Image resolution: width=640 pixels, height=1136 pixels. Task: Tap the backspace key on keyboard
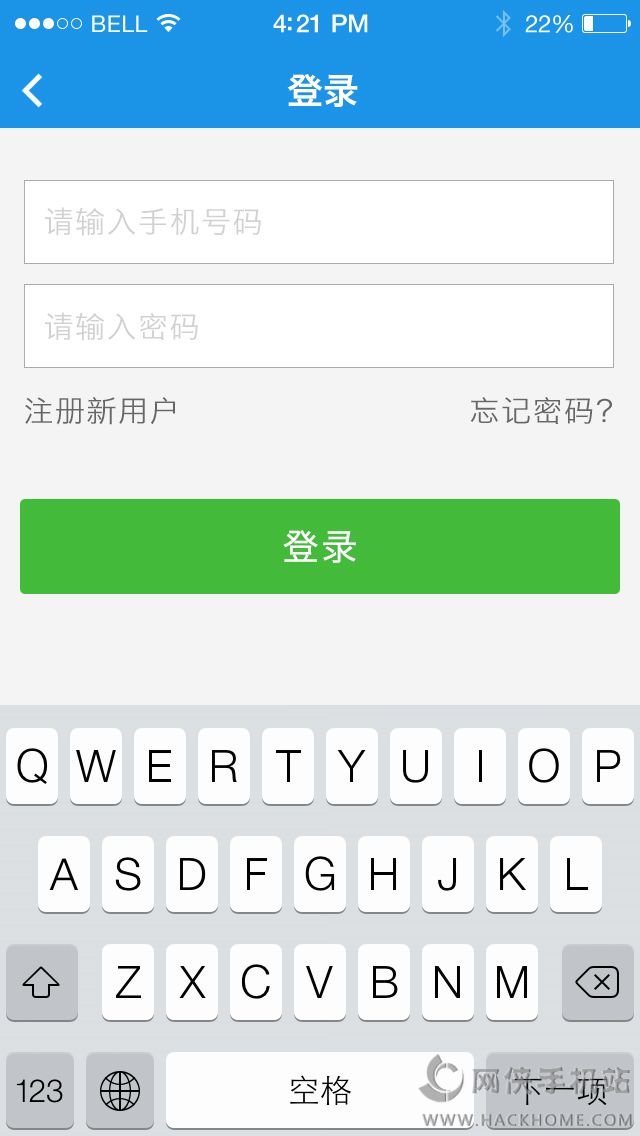click(597, 983)
